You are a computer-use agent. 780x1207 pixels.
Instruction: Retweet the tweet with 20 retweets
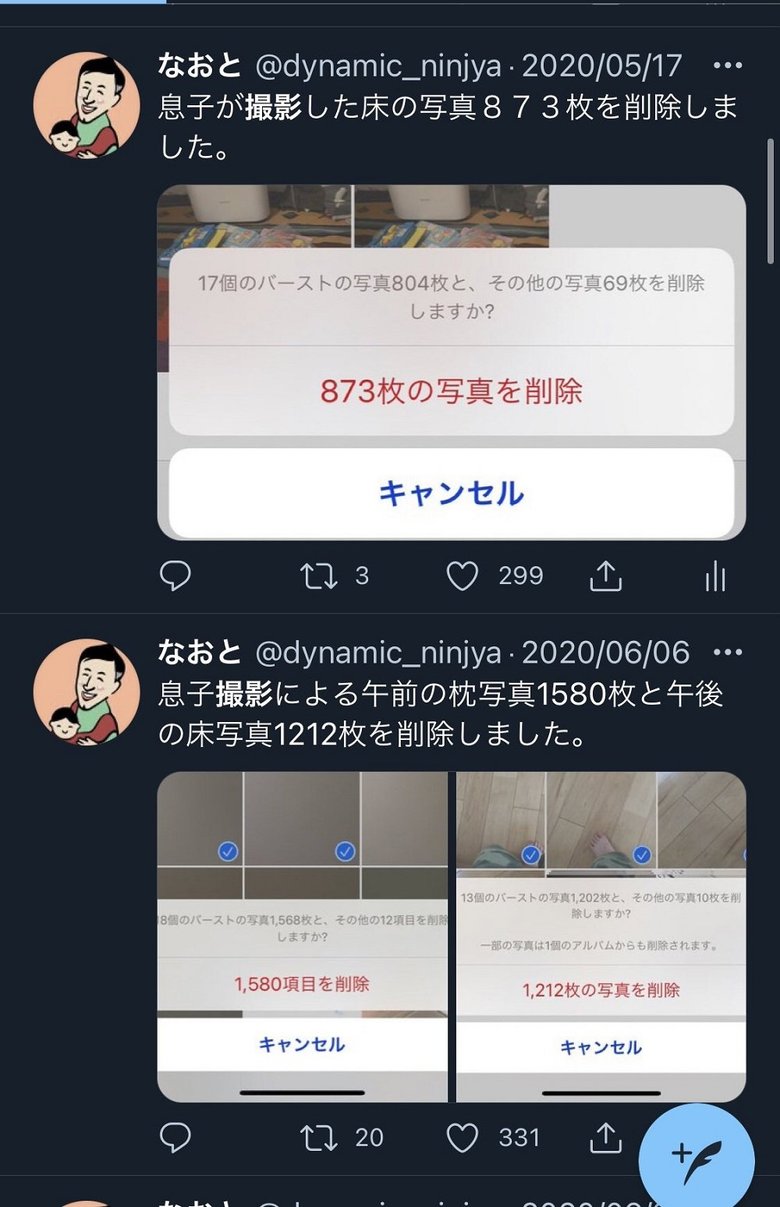pyautogui.click(x=320, y=1137)
